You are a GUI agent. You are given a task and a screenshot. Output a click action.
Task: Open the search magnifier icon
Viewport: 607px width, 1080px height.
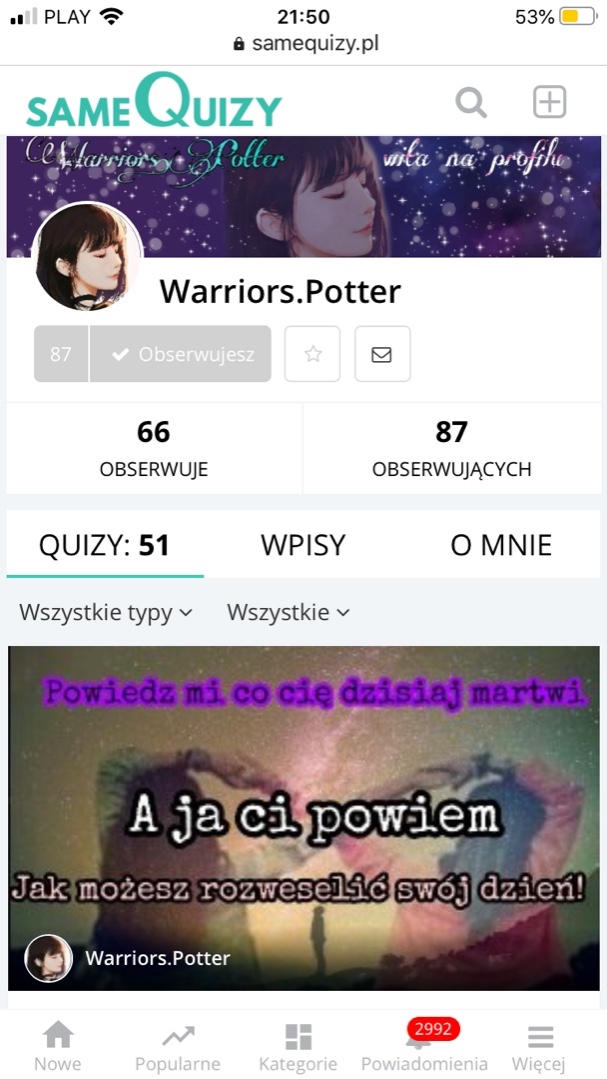pos(471,103)
